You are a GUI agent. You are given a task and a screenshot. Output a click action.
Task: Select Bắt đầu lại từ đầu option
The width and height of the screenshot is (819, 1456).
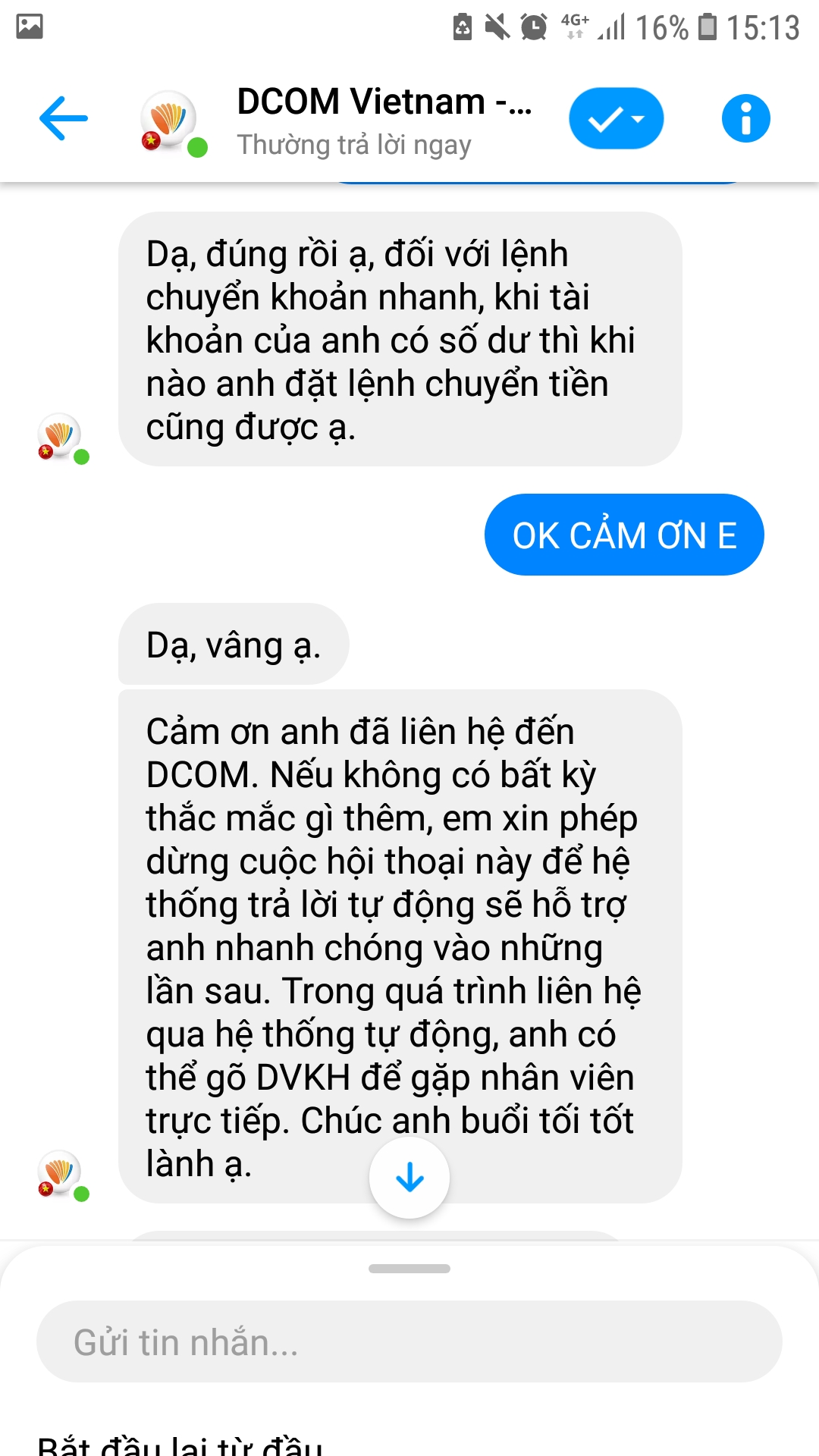point(180,1443)
